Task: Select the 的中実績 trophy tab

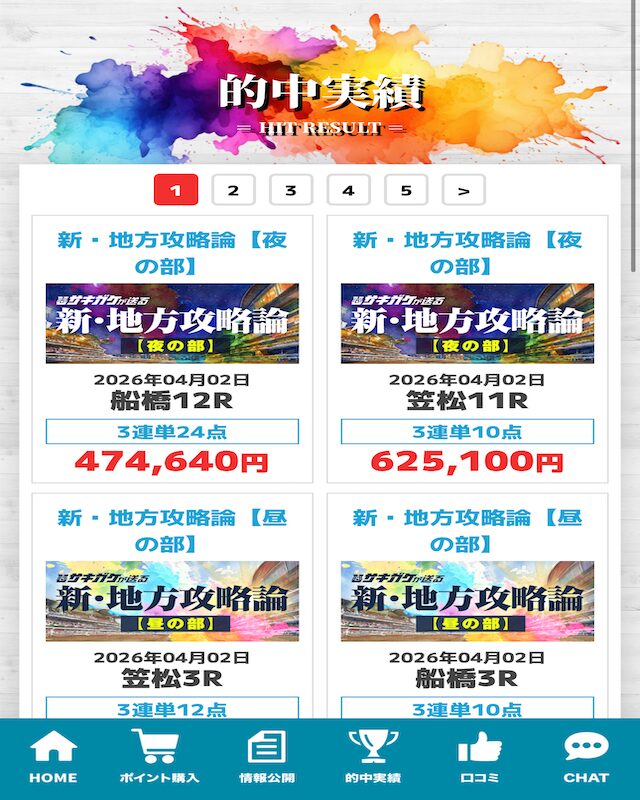Action: (x=373, y=758)
